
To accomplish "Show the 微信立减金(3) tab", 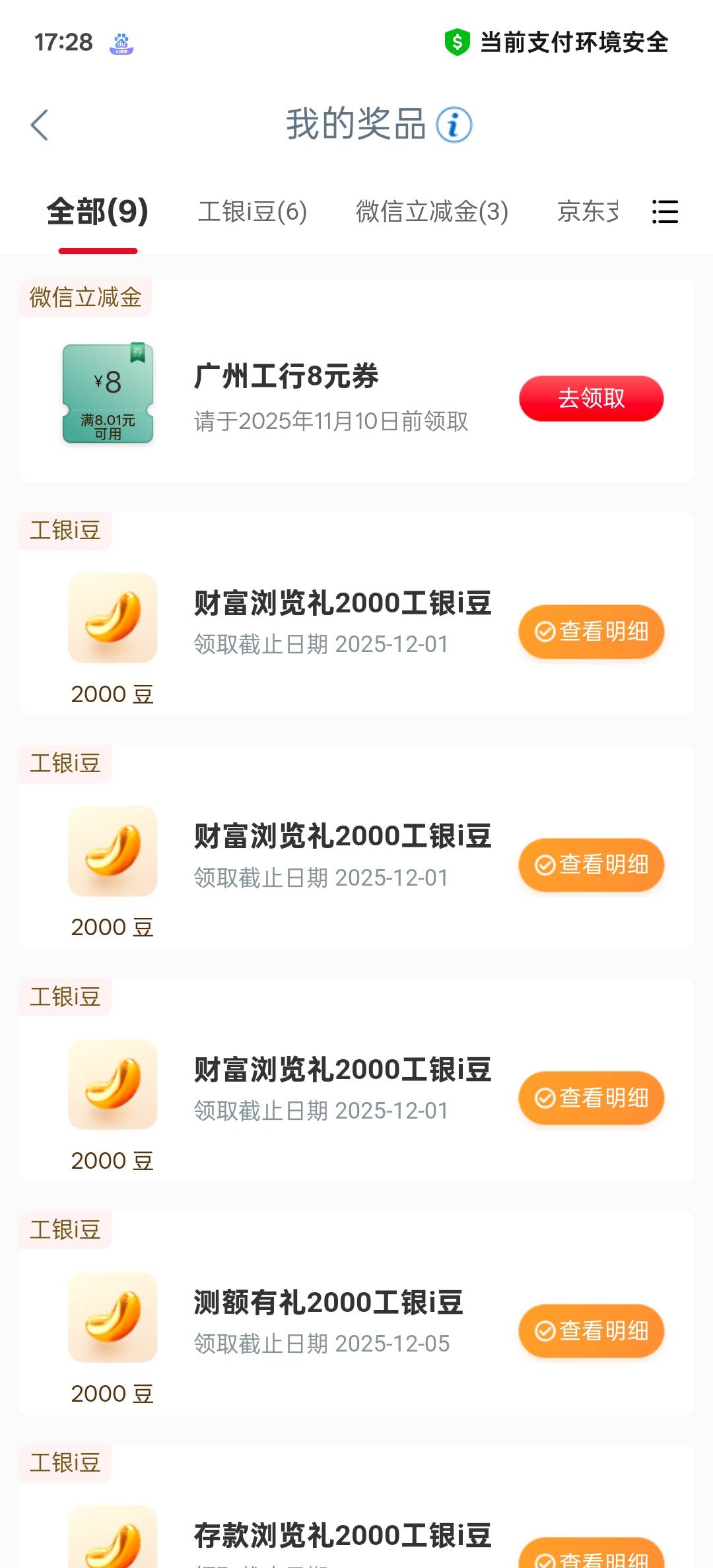I will 432,212.
